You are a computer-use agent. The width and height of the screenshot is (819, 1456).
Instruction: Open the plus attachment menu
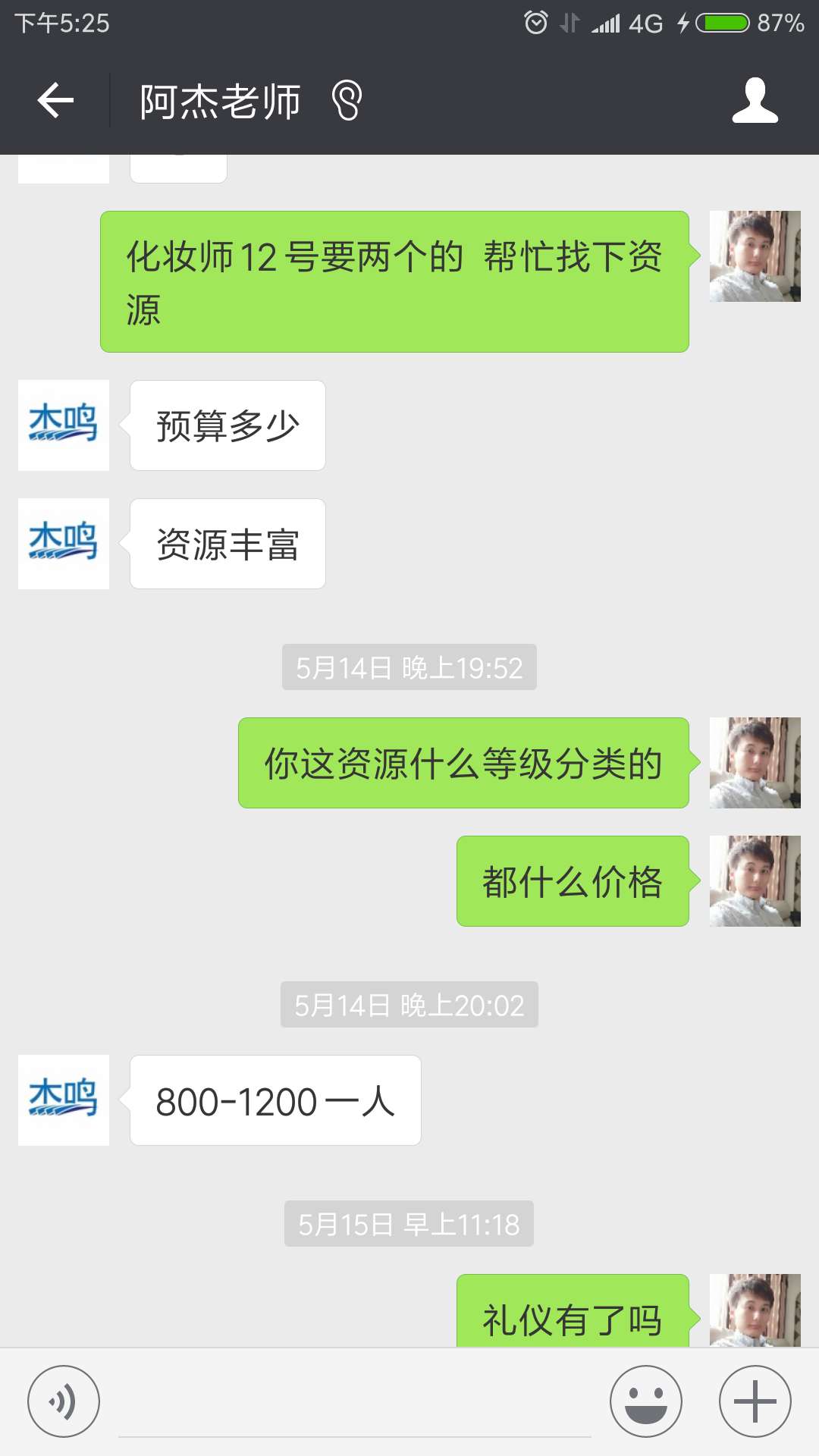pos(755,1401)
